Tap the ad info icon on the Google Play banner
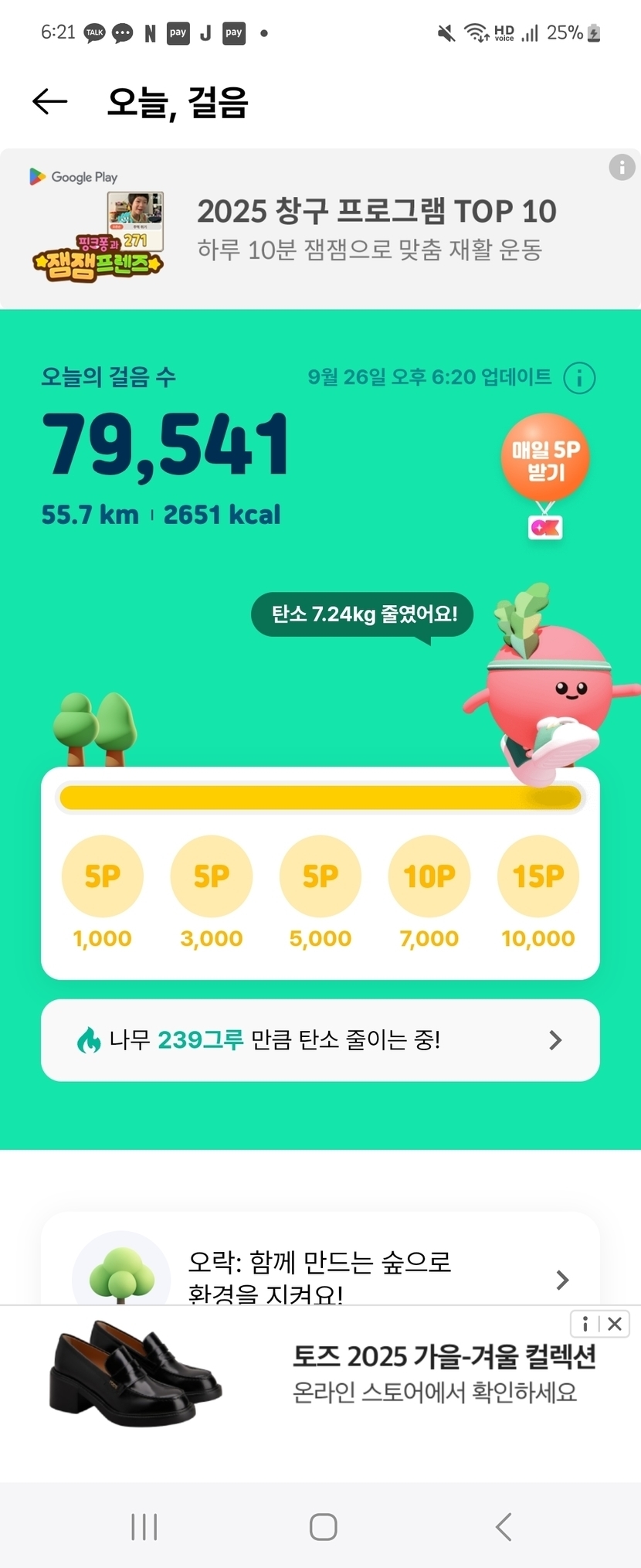The height and width of the screenshot is (1568, 641). click(622, 167)
